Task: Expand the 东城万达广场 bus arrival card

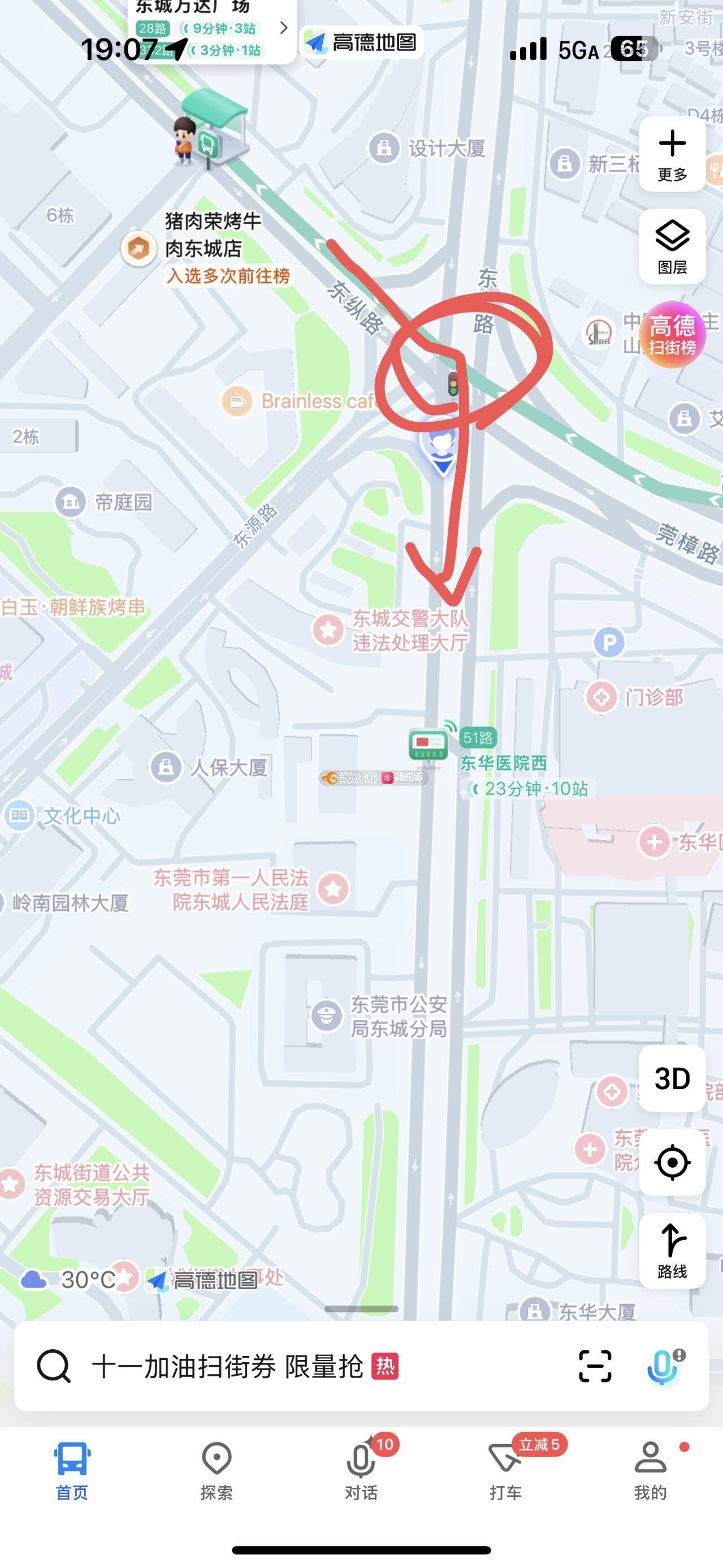Action: [x=283, y=27]
